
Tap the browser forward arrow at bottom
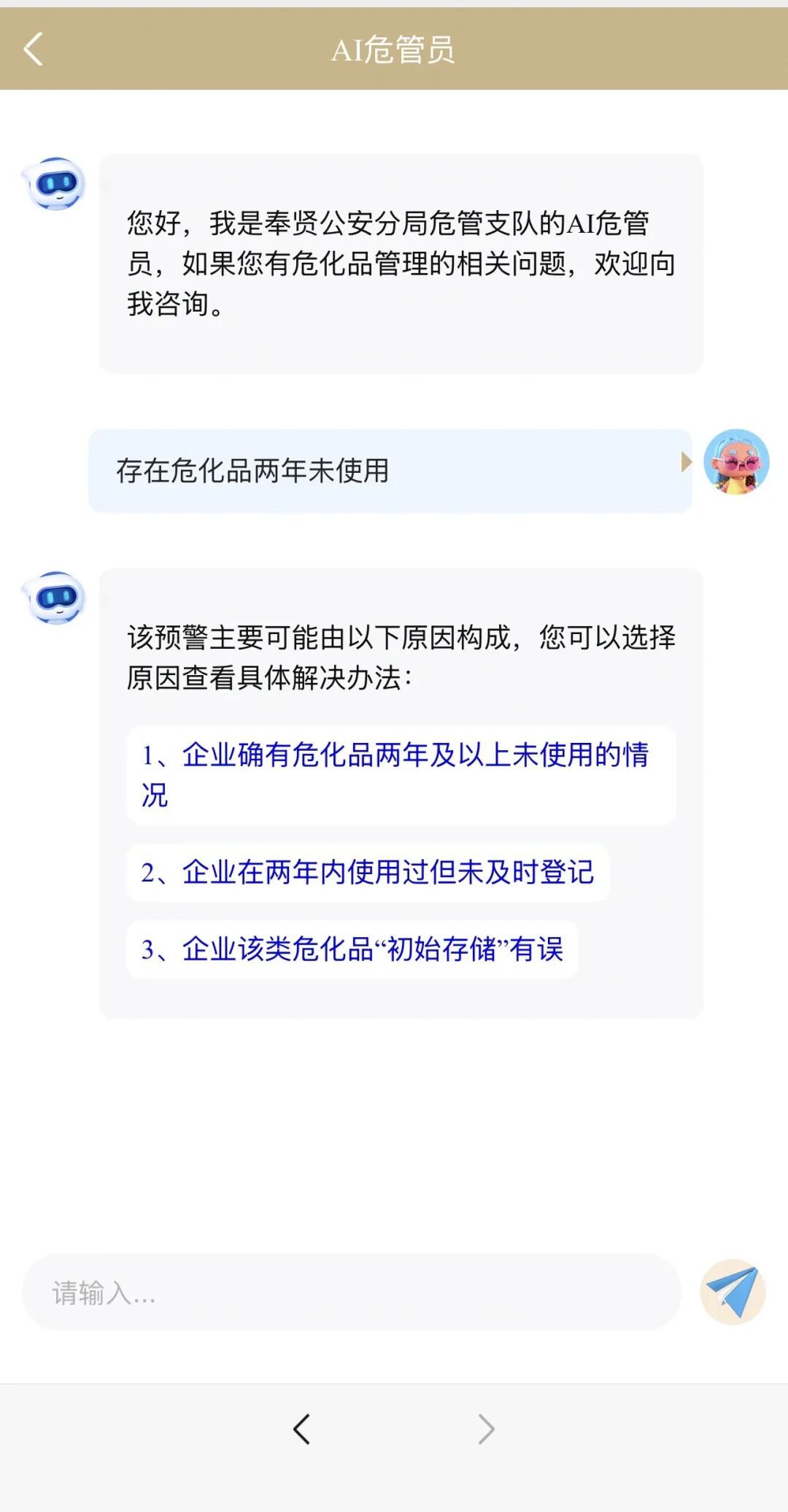(x=486, y=1429)
